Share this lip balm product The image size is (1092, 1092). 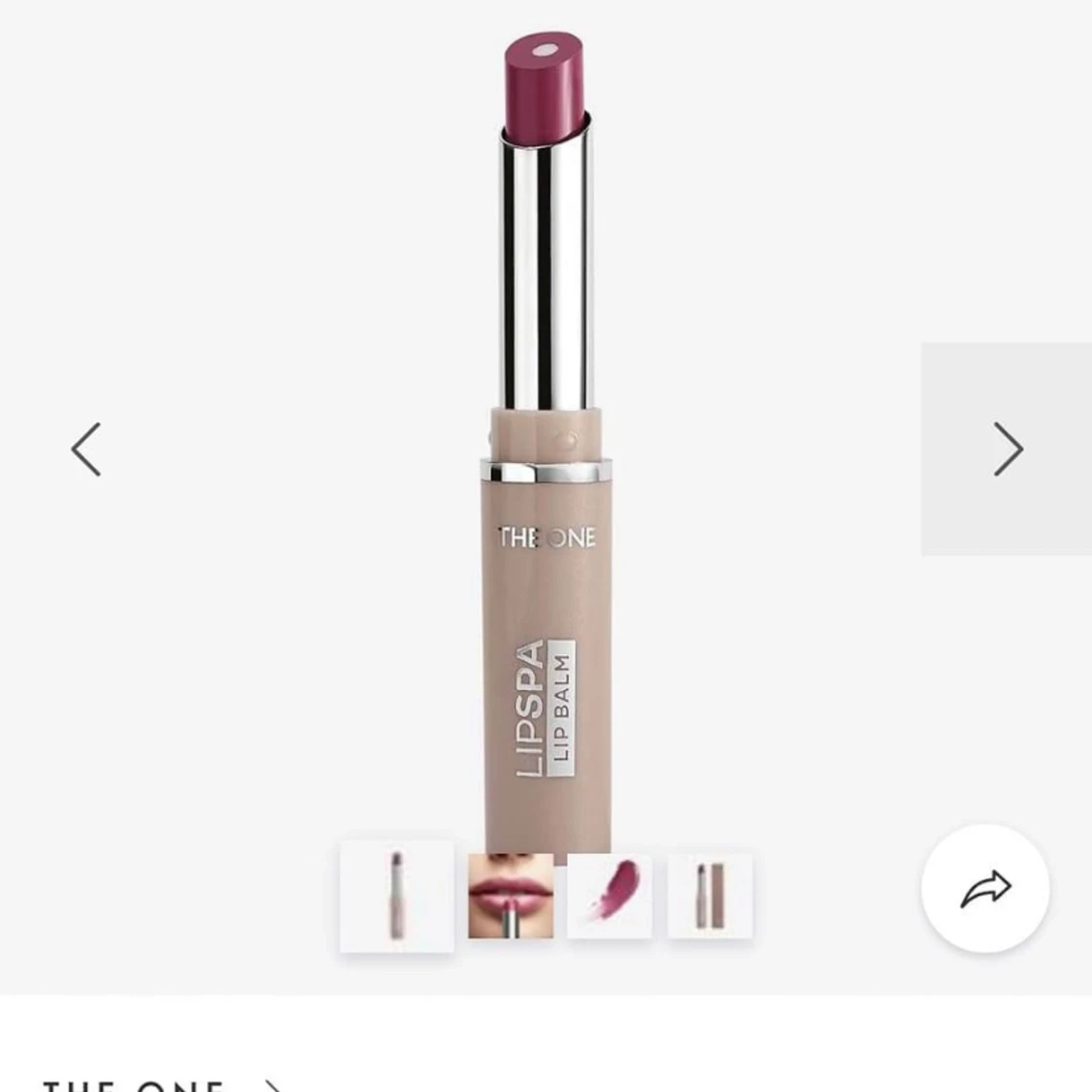point(985,888)
